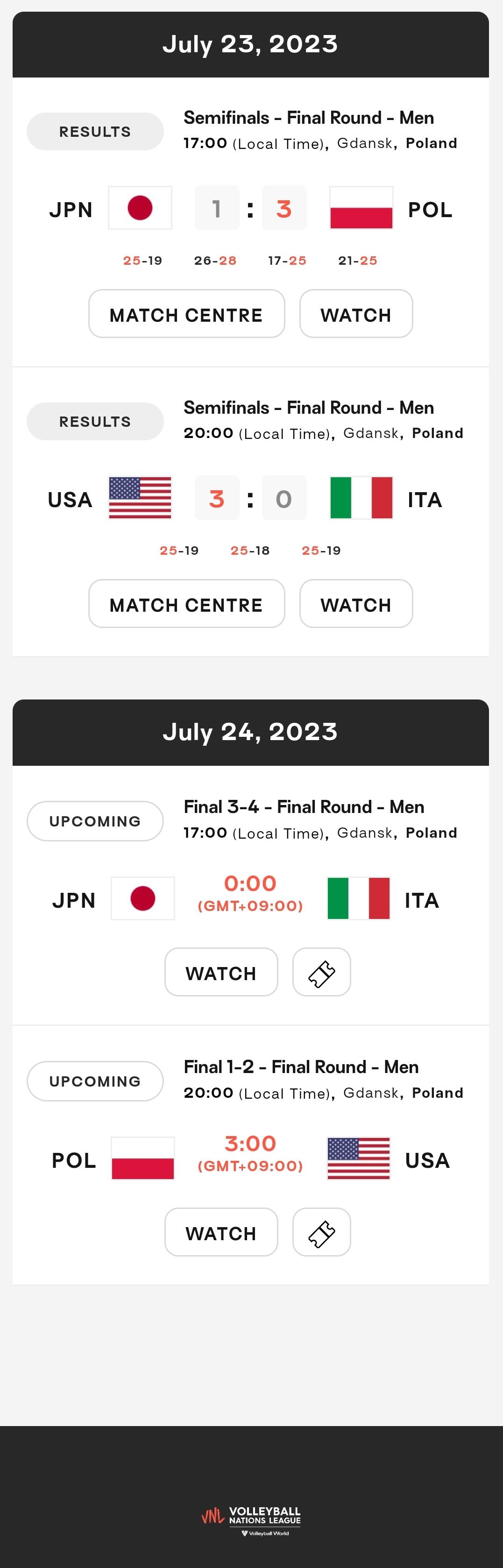Watch the USA vs ITA semifinal

tap(355, 604)
